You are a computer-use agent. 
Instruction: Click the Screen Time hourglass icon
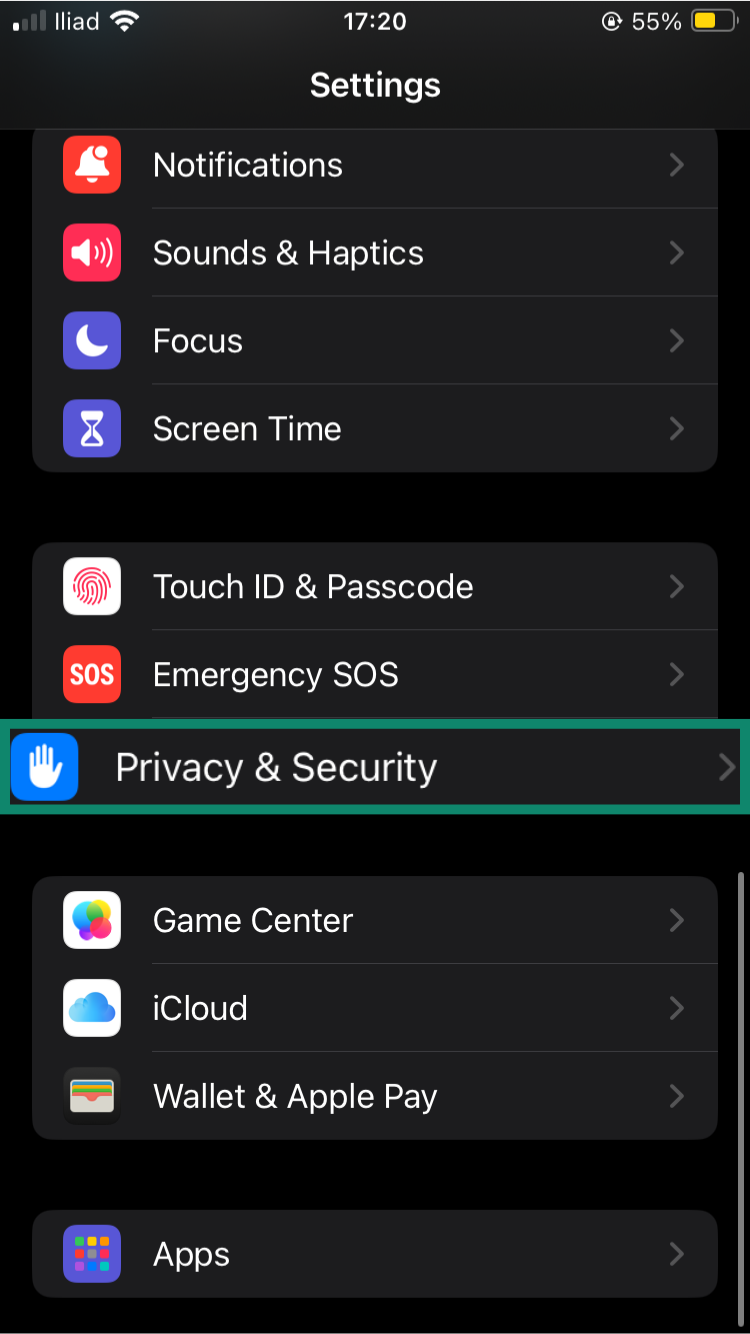(91, 428)
